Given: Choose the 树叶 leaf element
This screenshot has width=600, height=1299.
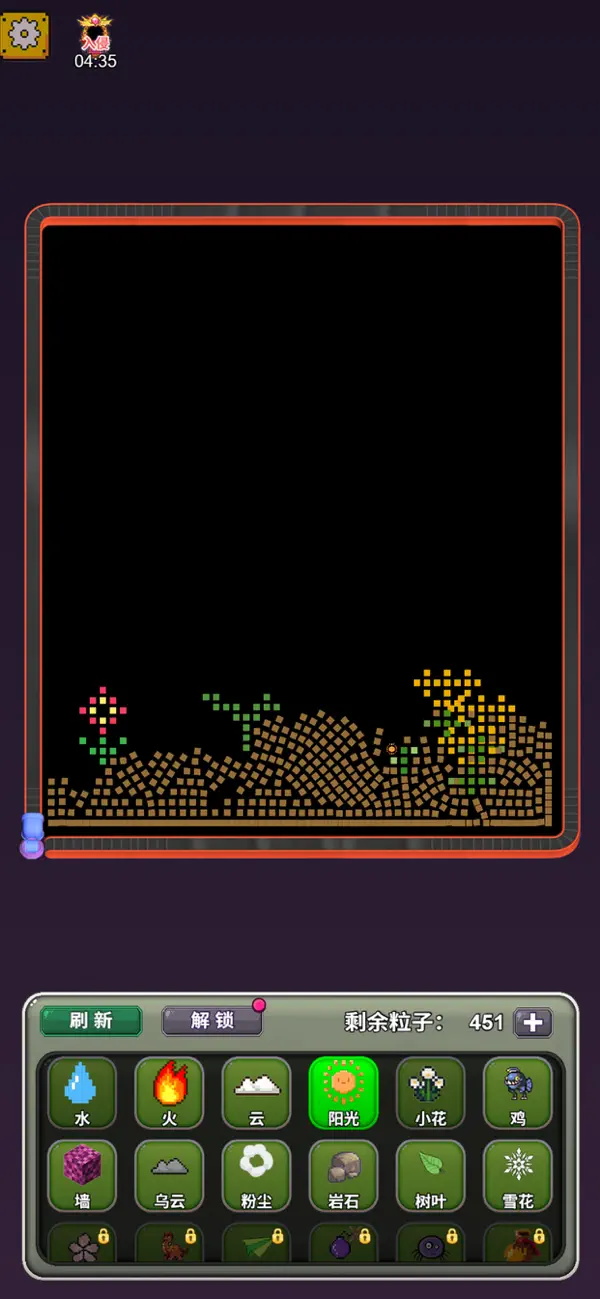Looking at the screenshot, I should click(x=431, y=1176).
